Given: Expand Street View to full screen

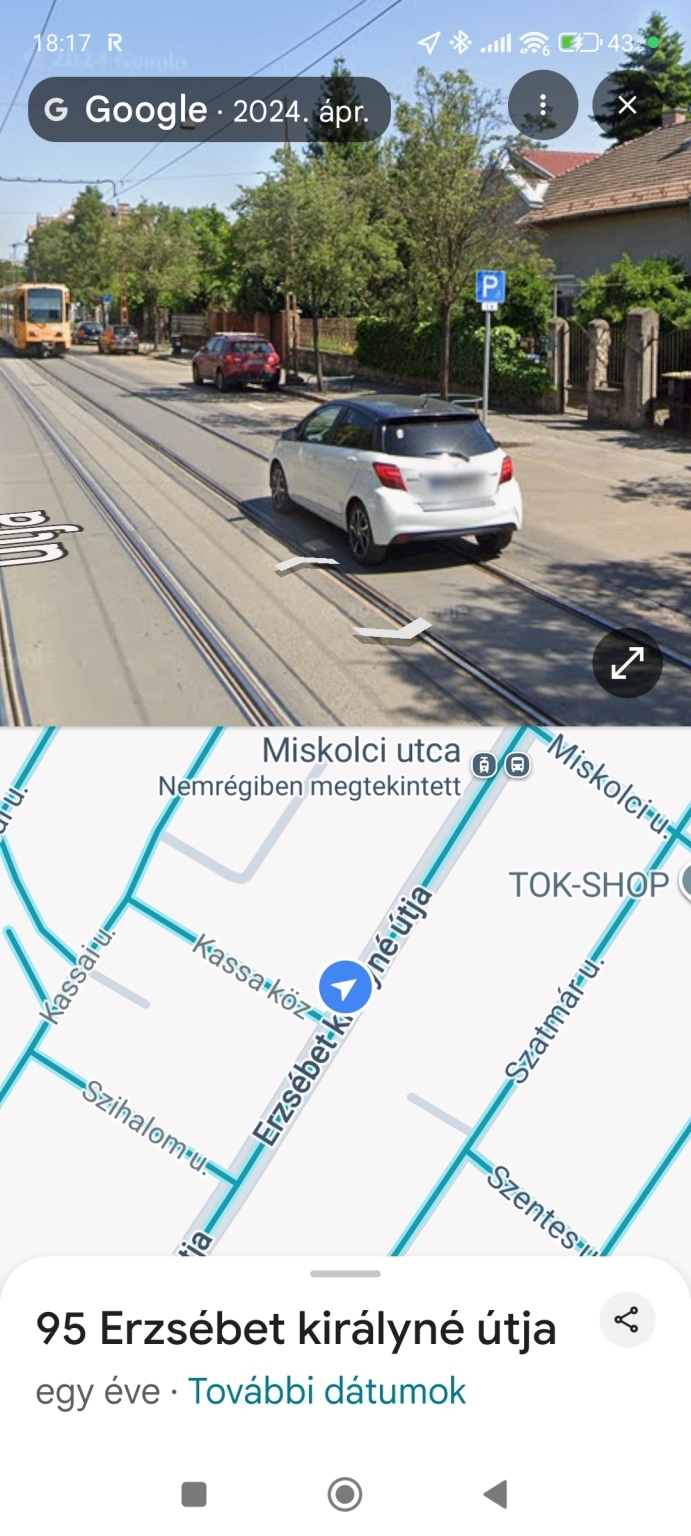Looking at the screenshot, I should 627,663.
